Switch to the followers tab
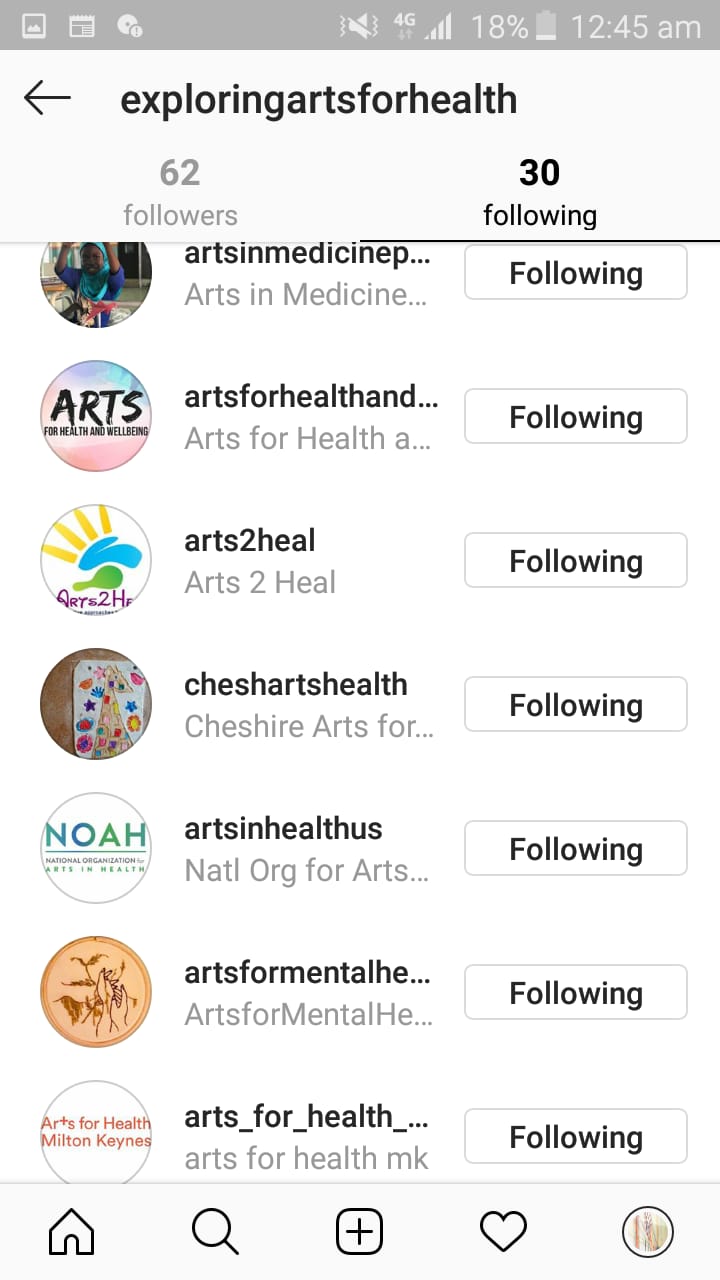 pyautogui.click(x=180, y=192)
